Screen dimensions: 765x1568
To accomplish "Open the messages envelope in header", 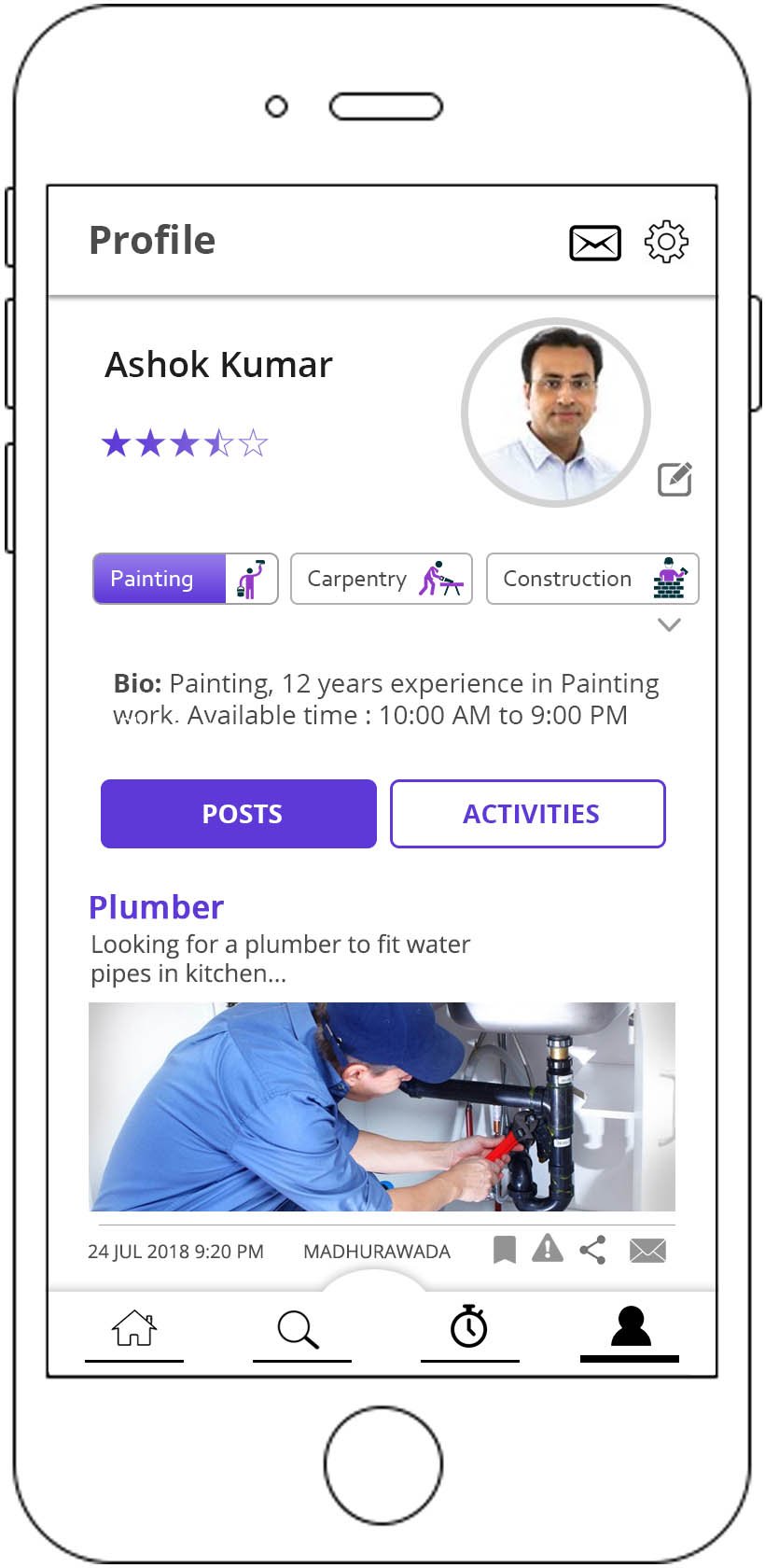I will (x=595, y=243).
